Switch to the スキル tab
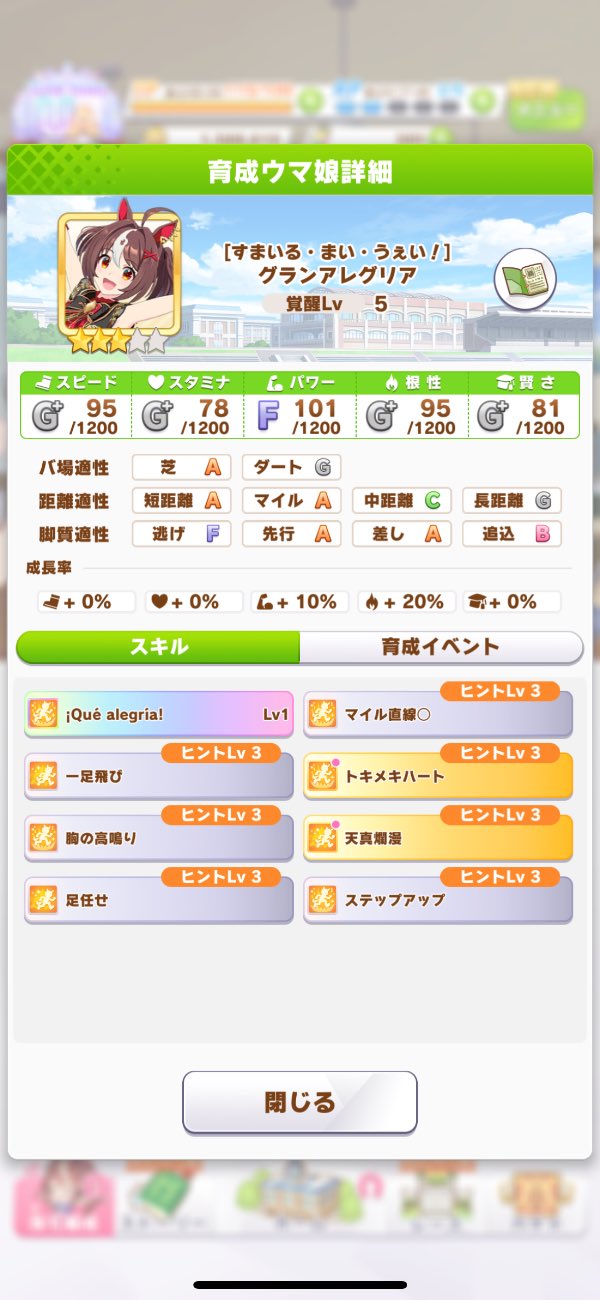 (158, 647)
